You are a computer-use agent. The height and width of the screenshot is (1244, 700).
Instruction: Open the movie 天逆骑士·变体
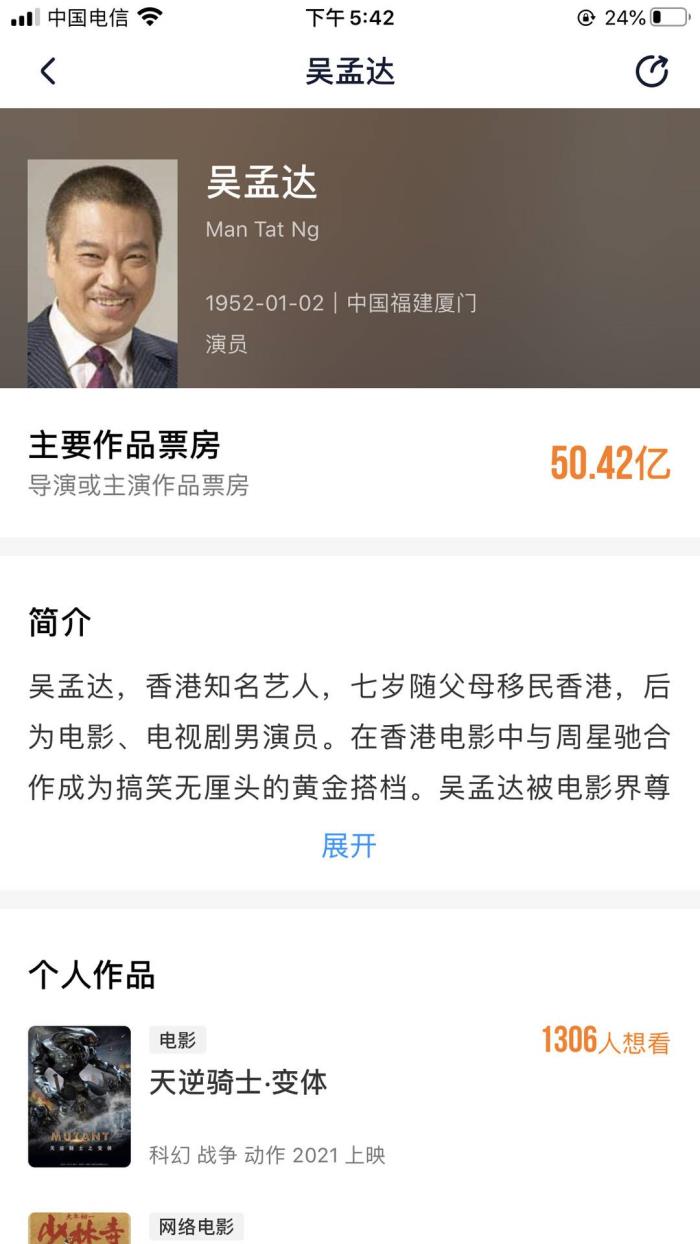point(238,1082)
